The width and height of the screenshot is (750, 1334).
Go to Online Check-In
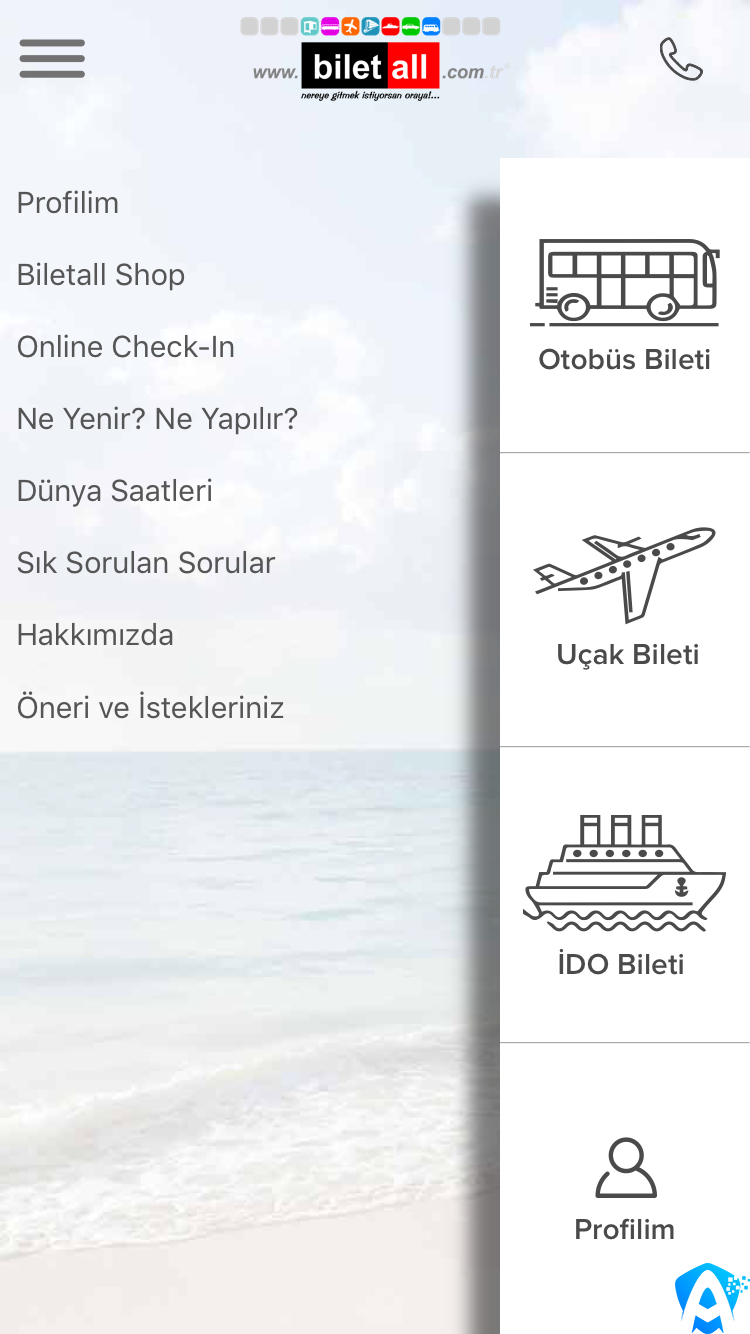[x=126, y=347]
